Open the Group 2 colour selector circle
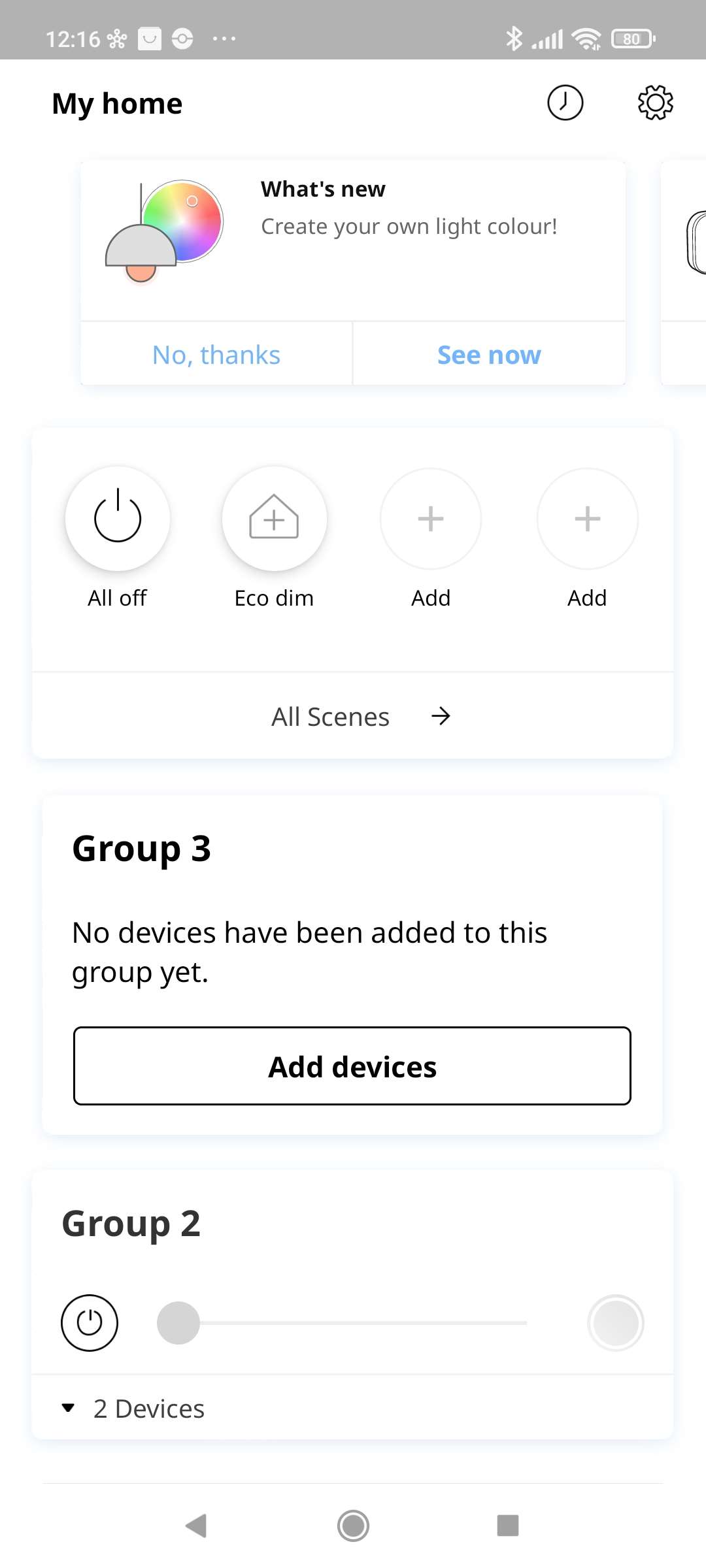Viewport: 706px width, 1568px height. (x=616, y=1323)
